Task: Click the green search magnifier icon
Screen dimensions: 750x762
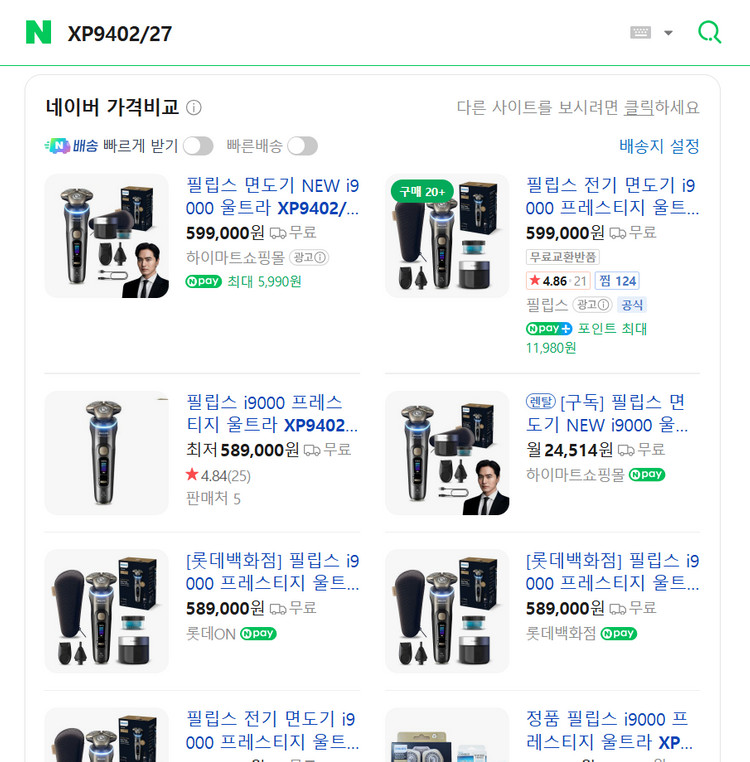Action: pyautogui.click(x=709, y=32)
